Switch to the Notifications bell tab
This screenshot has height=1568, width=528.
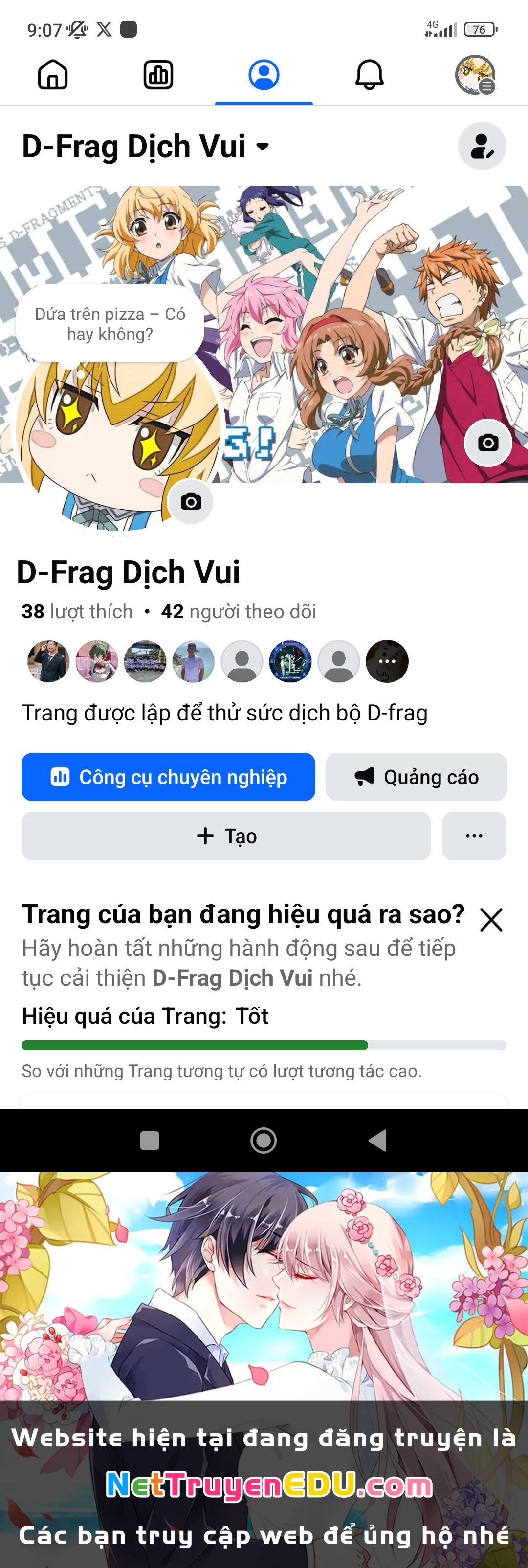pos(369,75)
